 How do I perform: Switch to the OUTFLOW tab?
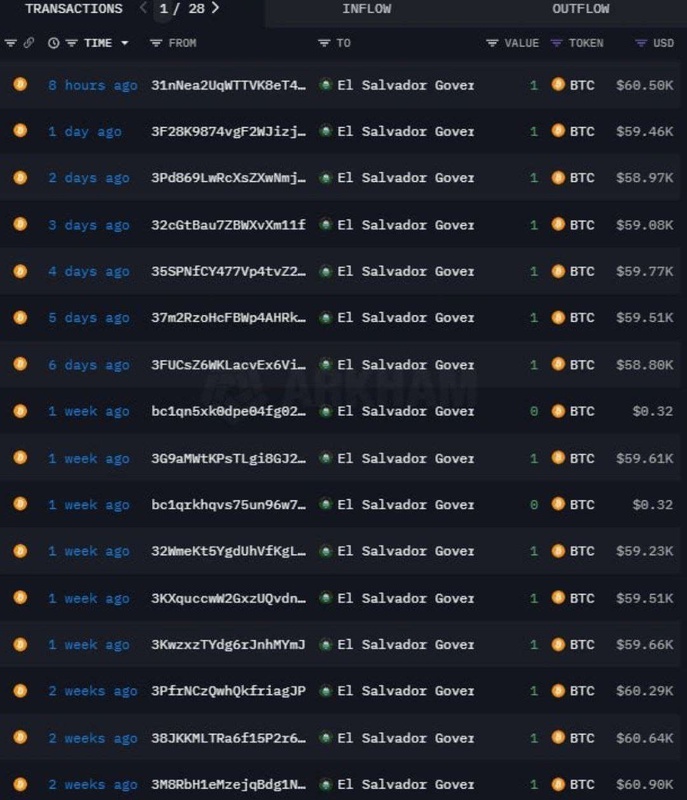(x=580, y=9)
